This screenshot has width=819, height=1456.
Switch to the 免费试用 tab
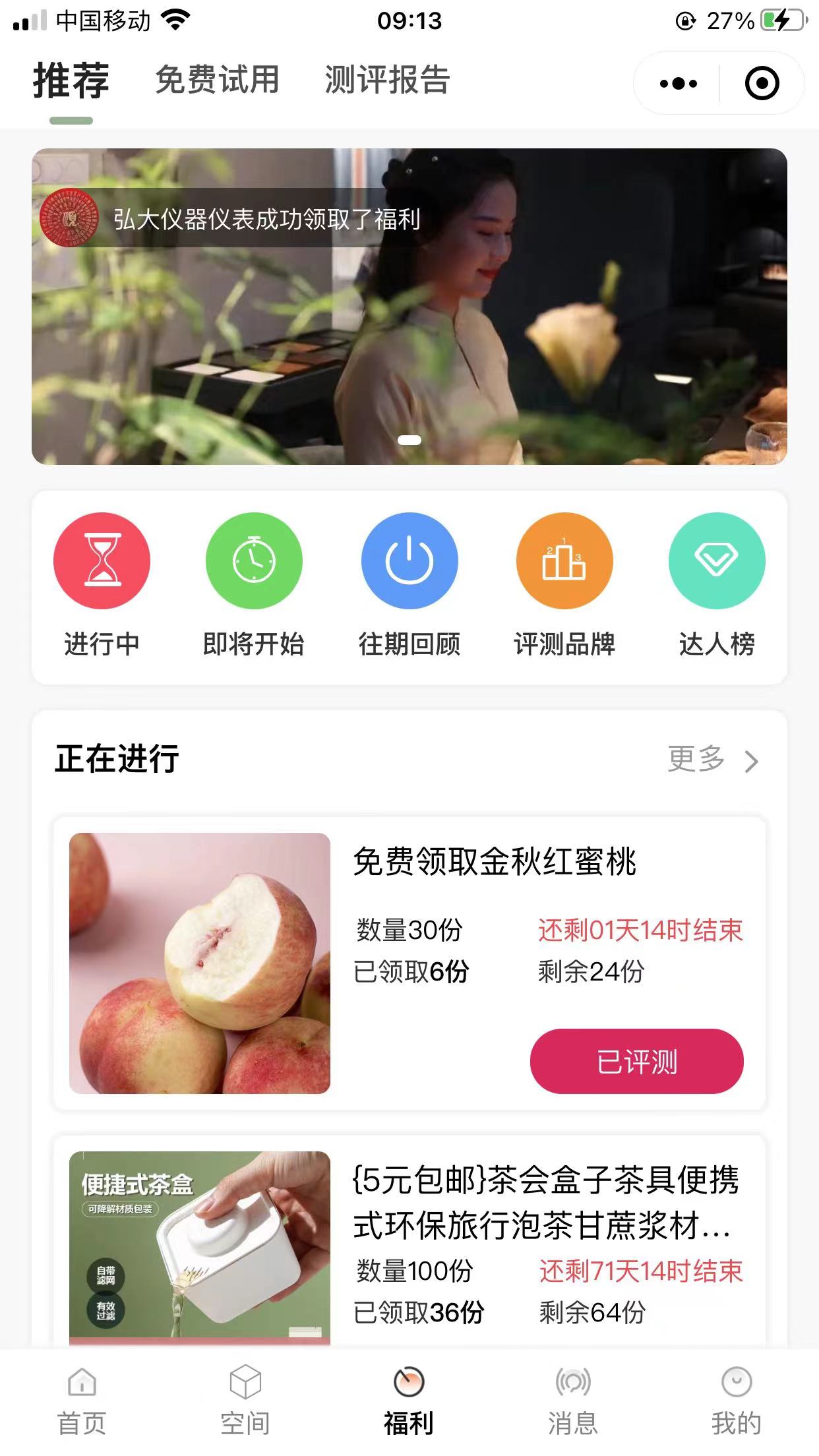pyautogui.click(x=217, y=80)
